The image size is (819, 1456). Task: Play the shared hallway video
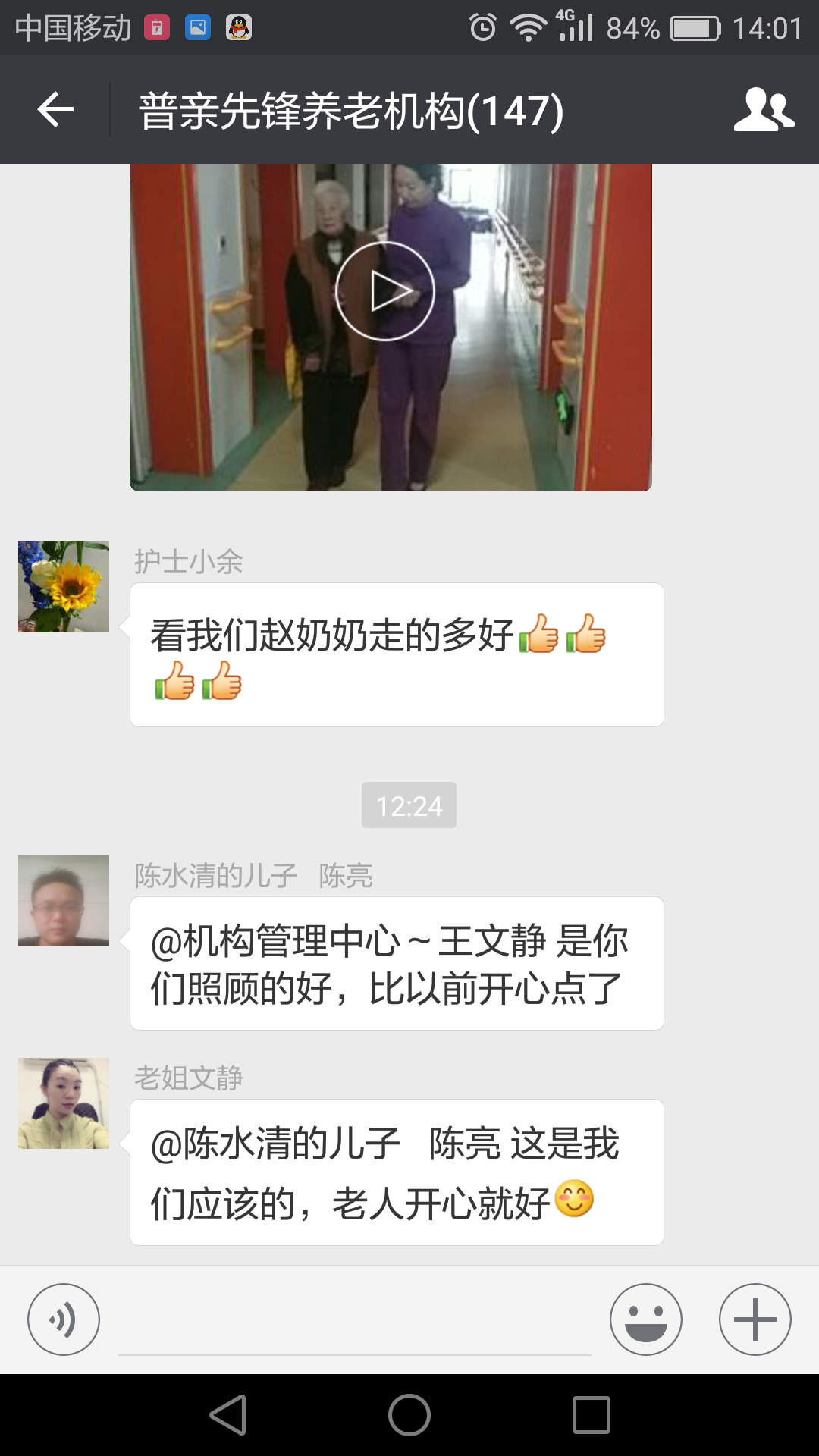point(385,291)
